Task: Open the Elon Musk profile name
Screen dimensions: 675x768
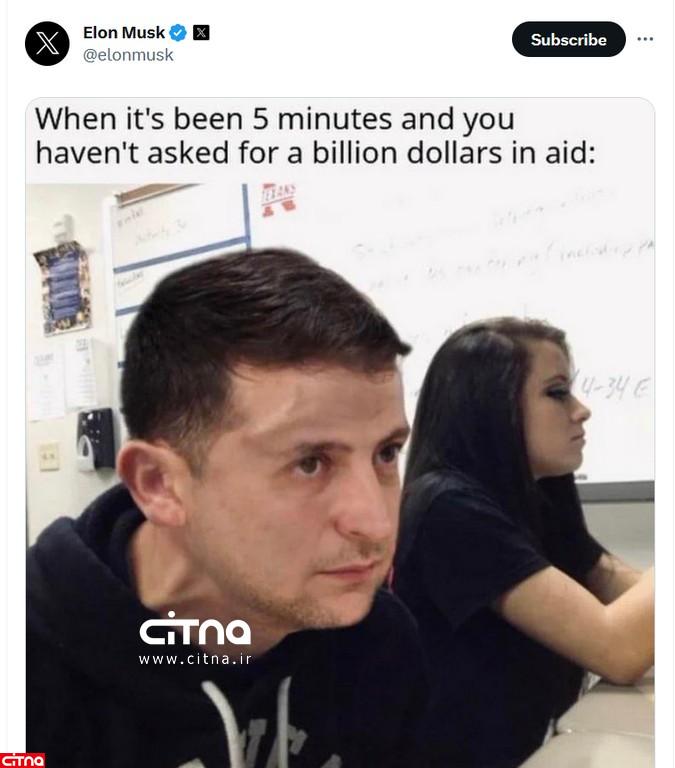Action: point(123,32)
